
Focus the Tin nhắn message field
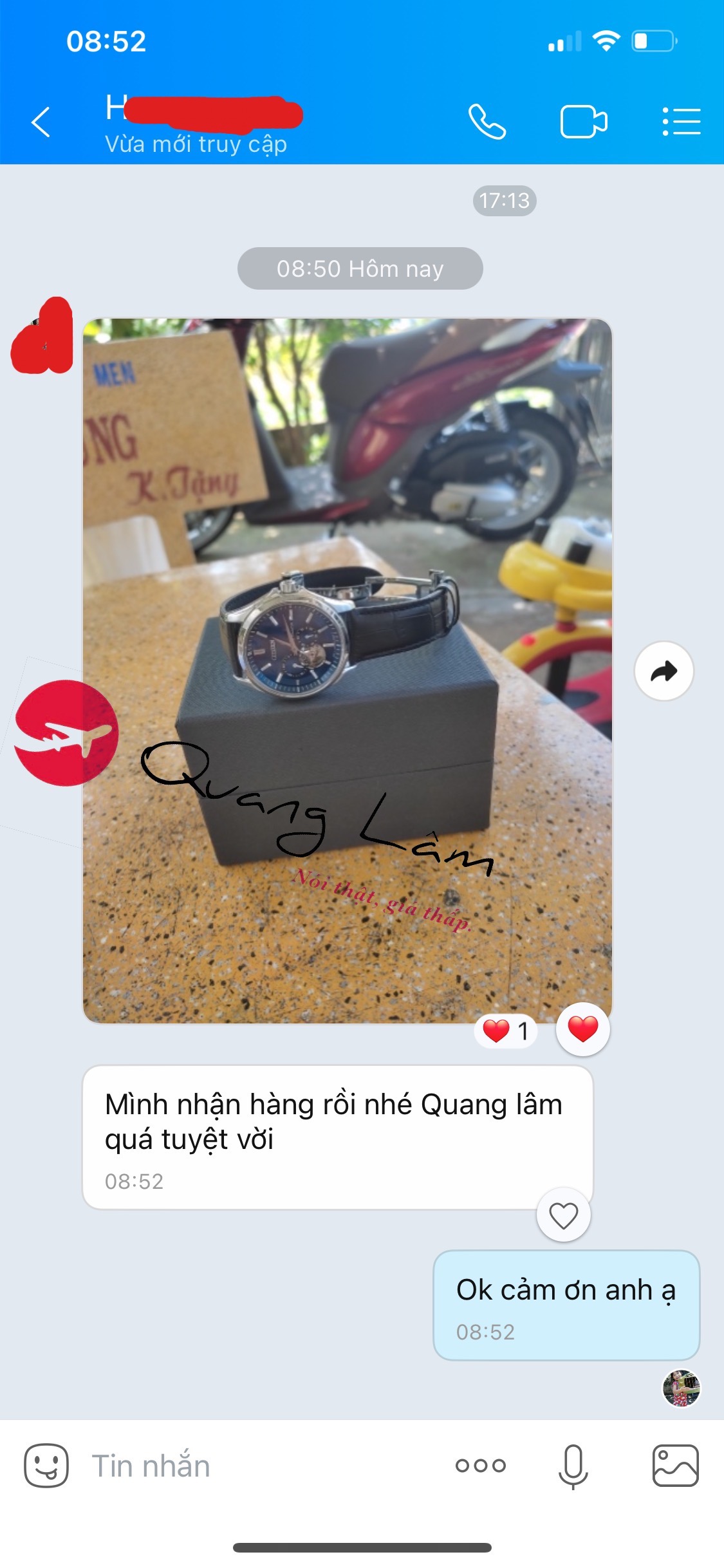[x=257, y=1466]
